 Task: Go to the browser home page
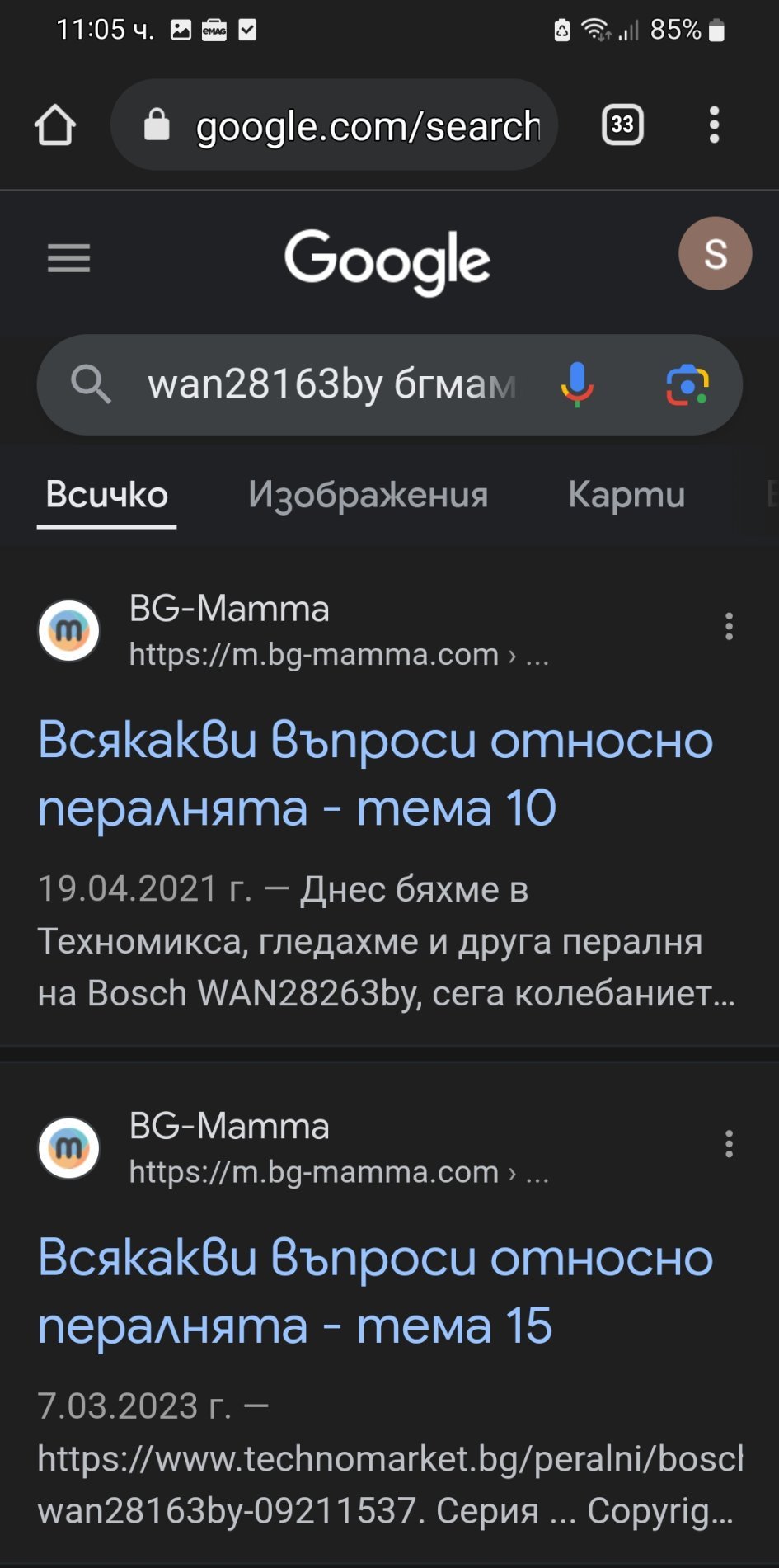[55, 125]
